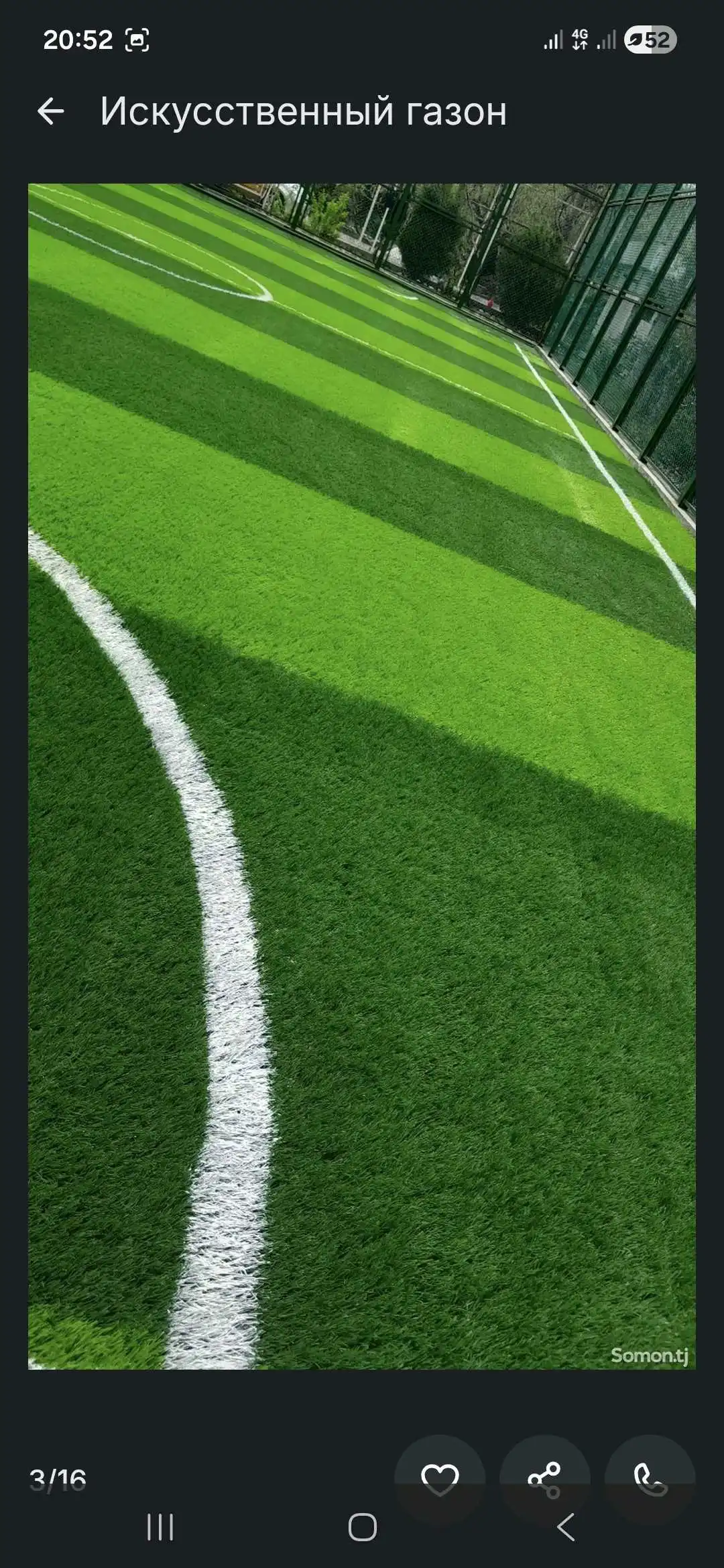Viewport: 724px width, 1568px height.
Task: Go back using the app bar arrow
Action: (x=51, y=111)
